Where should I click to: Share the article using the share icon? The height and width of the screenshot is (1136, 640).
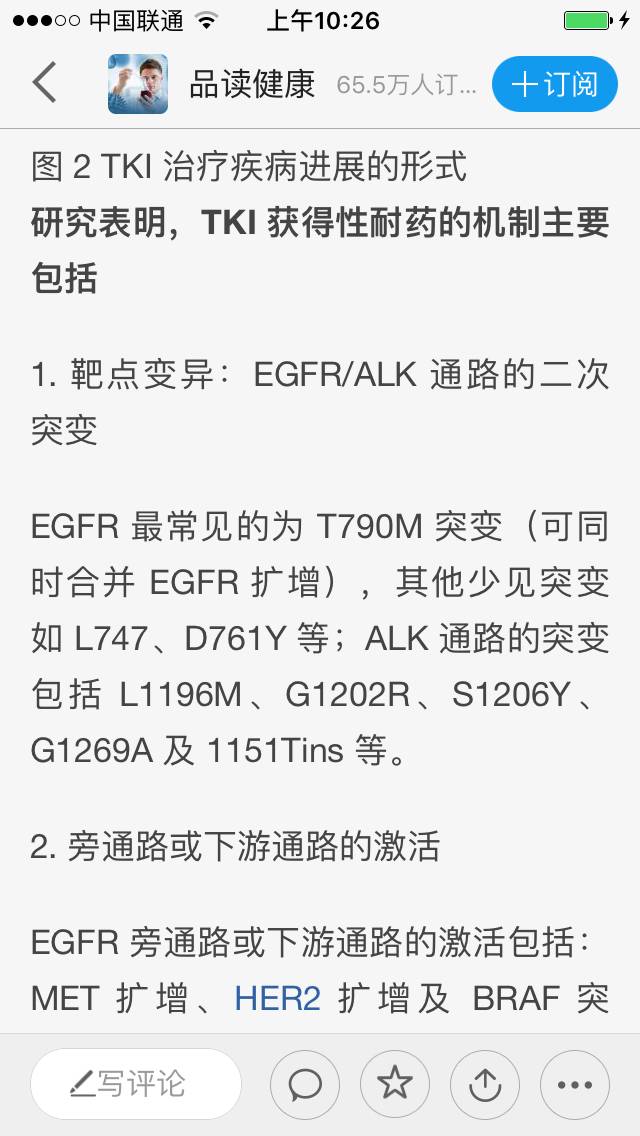[x=485, y=1085]
